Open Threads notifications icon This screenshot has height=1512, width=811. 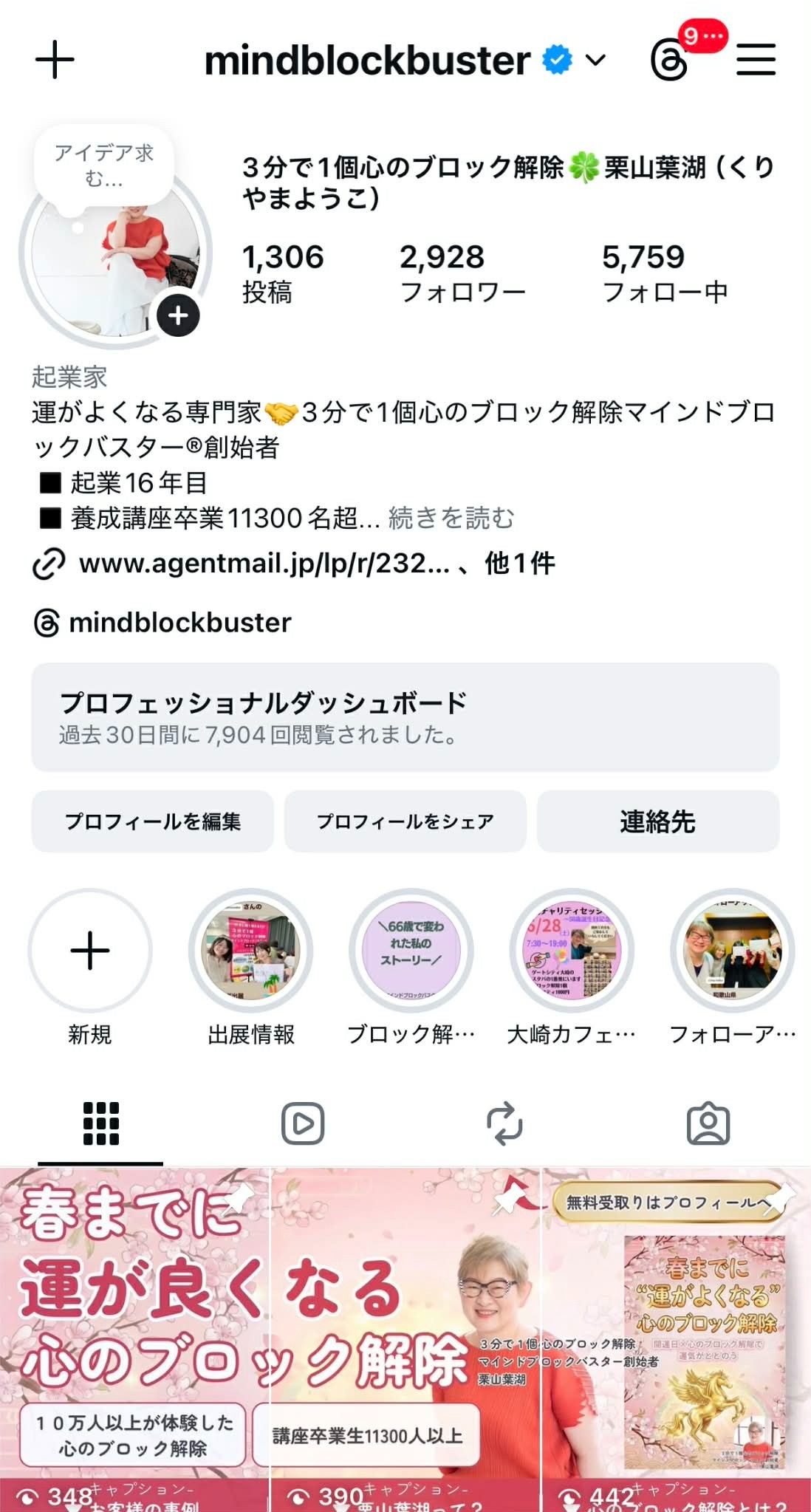point(671,60)
